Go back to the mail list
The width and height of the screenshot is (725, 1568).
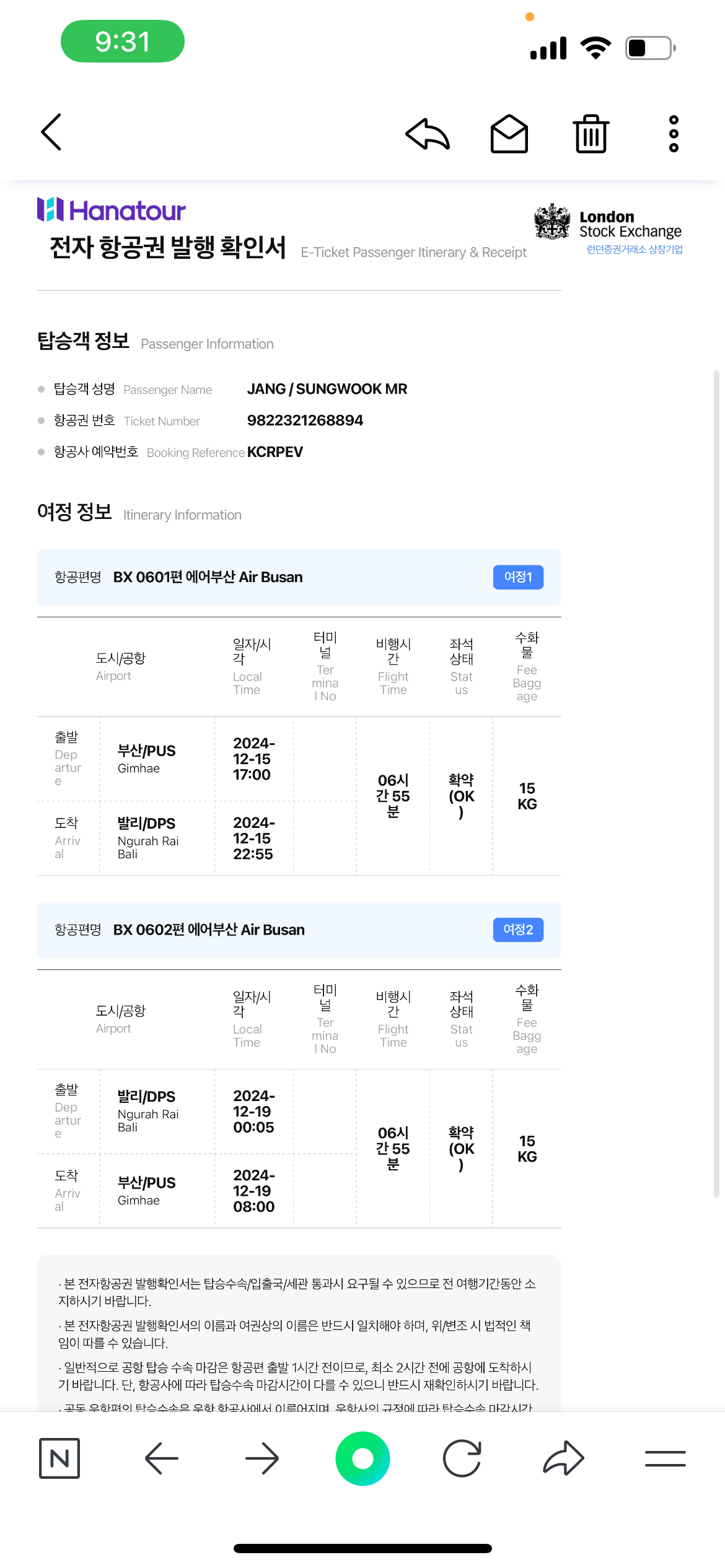click(52, 132)
